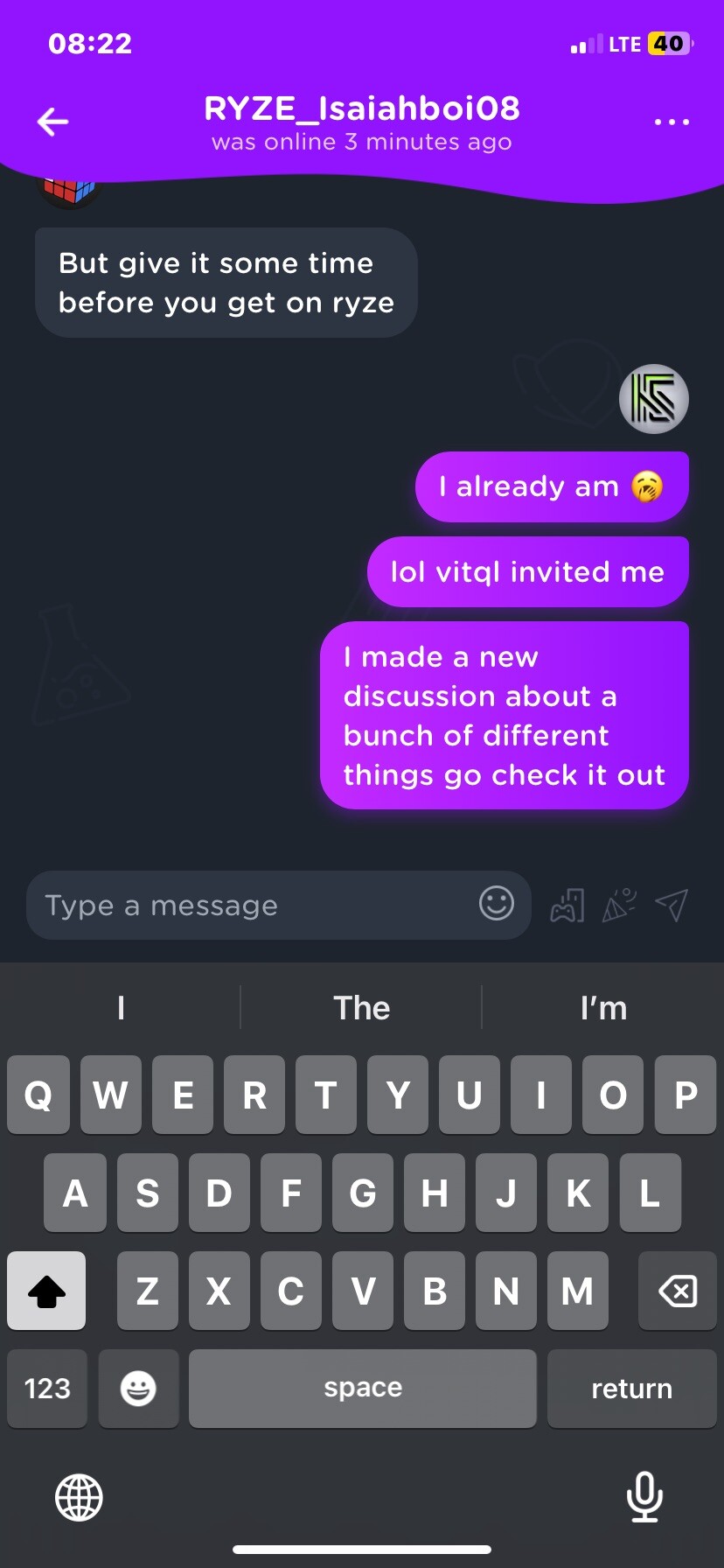Choose 'I' from the suggestion bar
This screenshot has width=724, height=1568.
120,1008
